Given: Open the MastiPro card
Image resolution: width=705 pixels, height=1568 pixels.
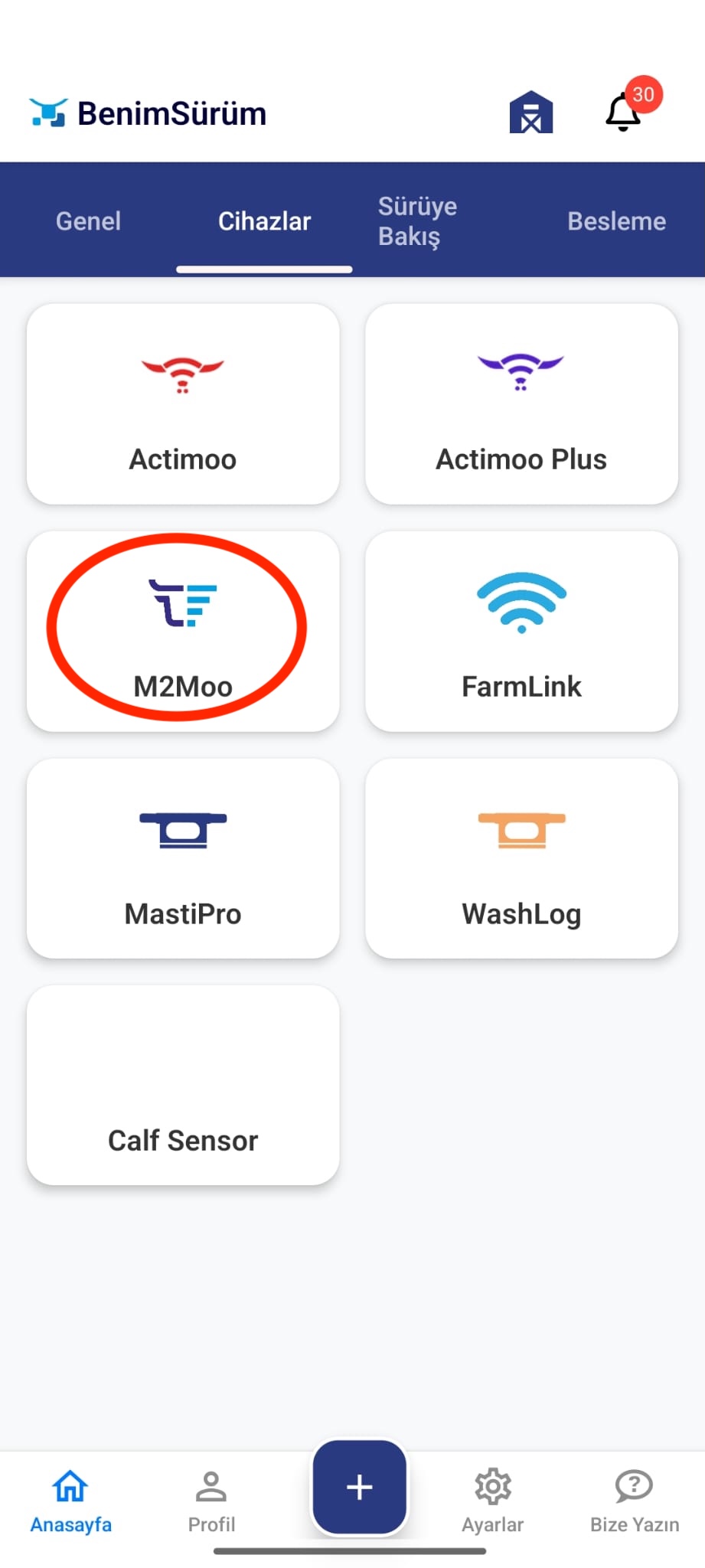Looking at the screenshot, I should pyautogui.click(x=183, y=858).
